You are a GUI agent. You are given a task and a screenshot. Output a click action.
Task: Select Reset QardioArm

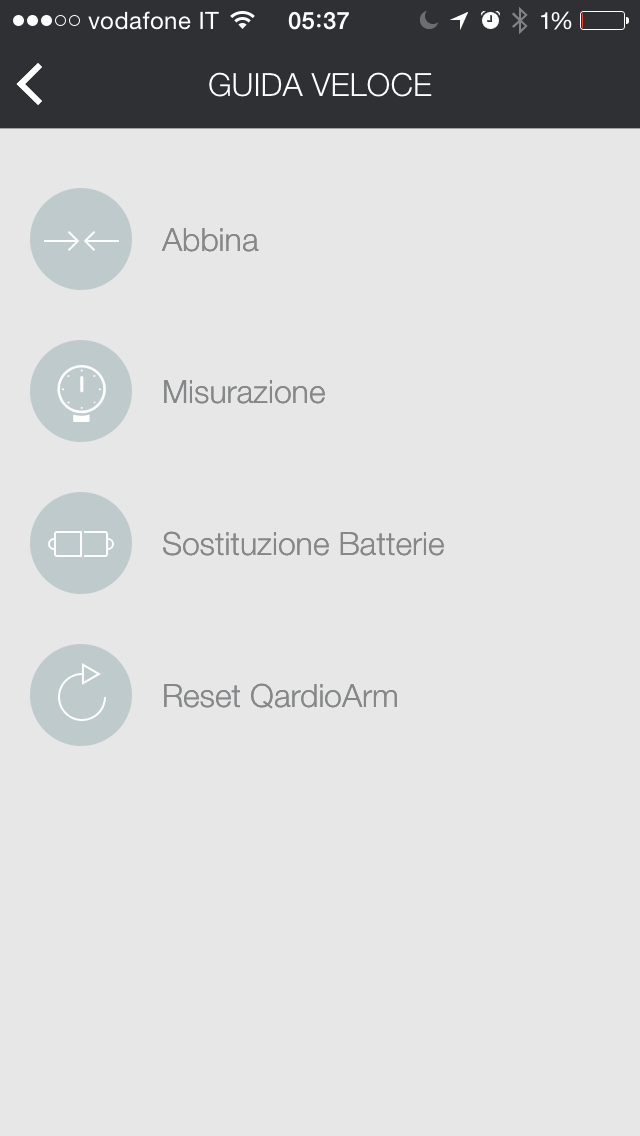[279, 696]
